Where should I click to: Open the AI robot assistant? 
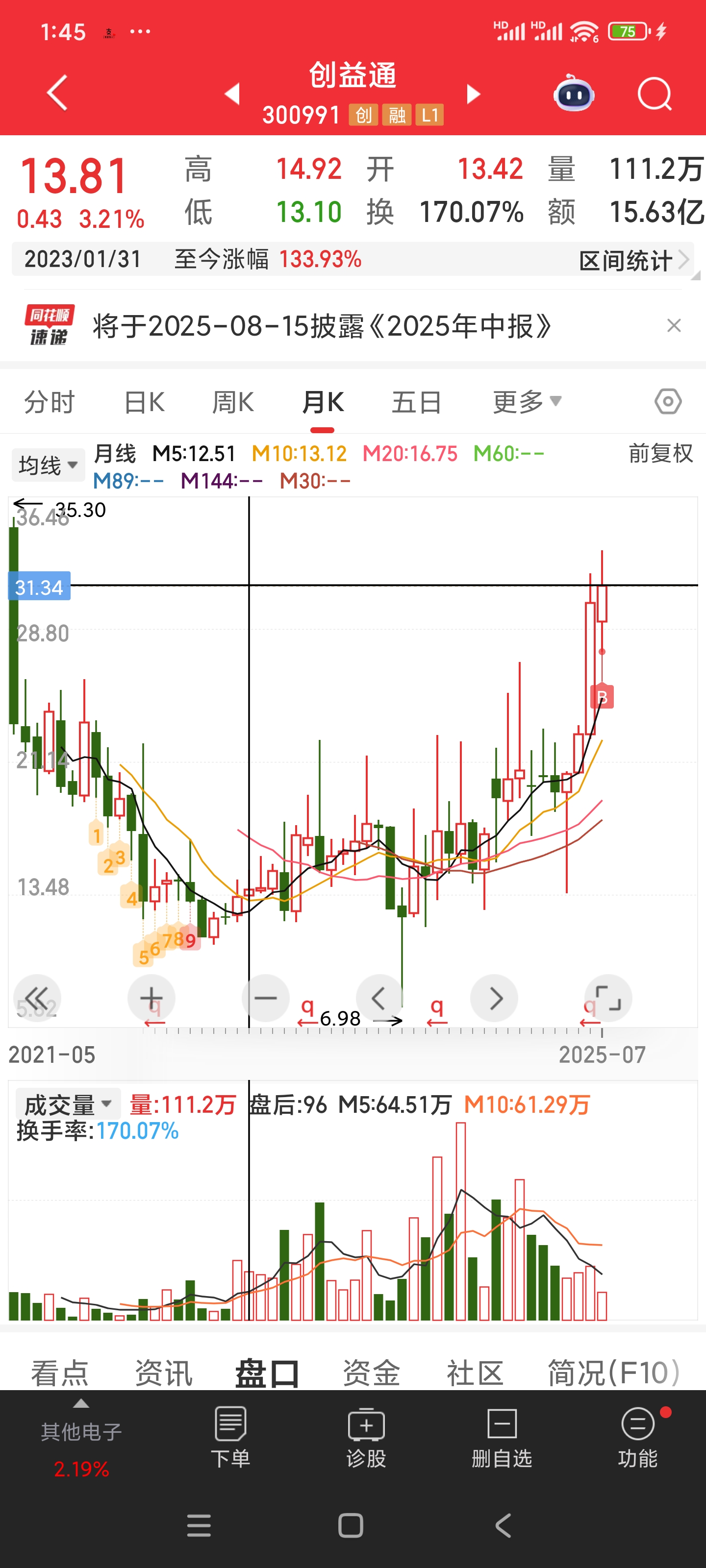point(573,95)
